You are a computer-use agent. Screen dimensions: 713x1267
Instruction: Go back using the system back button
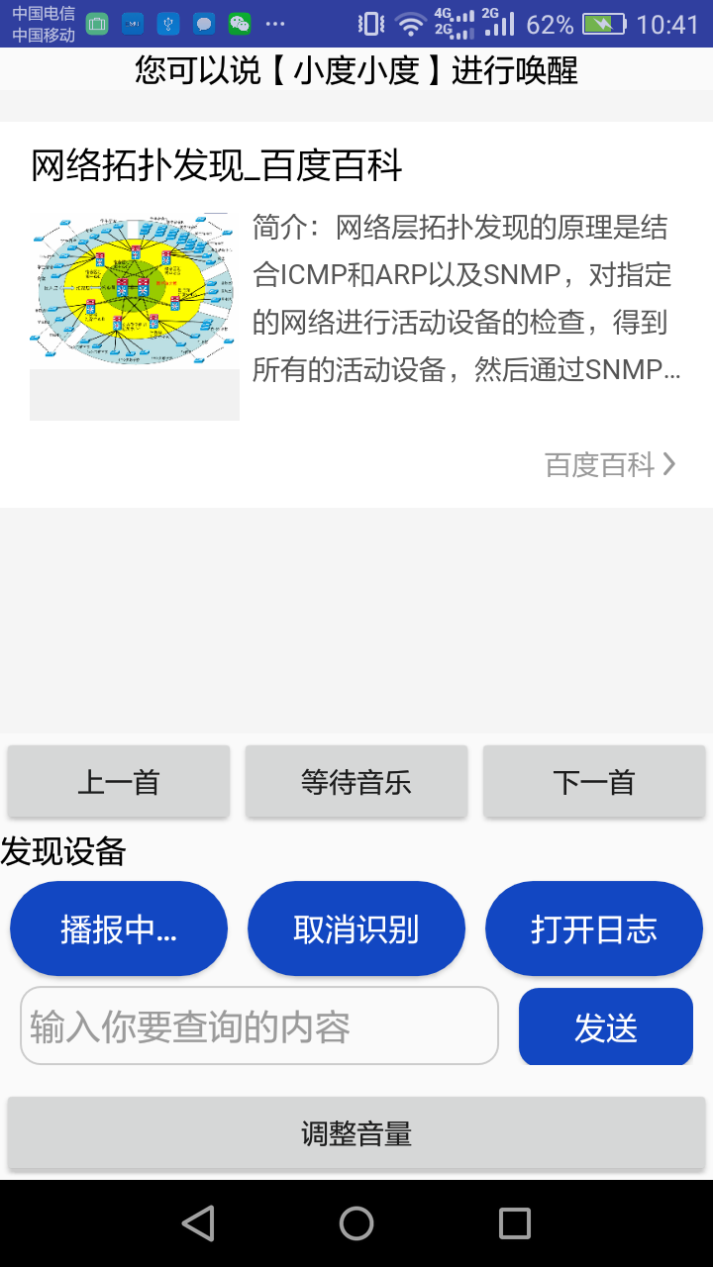(198, 1223)
